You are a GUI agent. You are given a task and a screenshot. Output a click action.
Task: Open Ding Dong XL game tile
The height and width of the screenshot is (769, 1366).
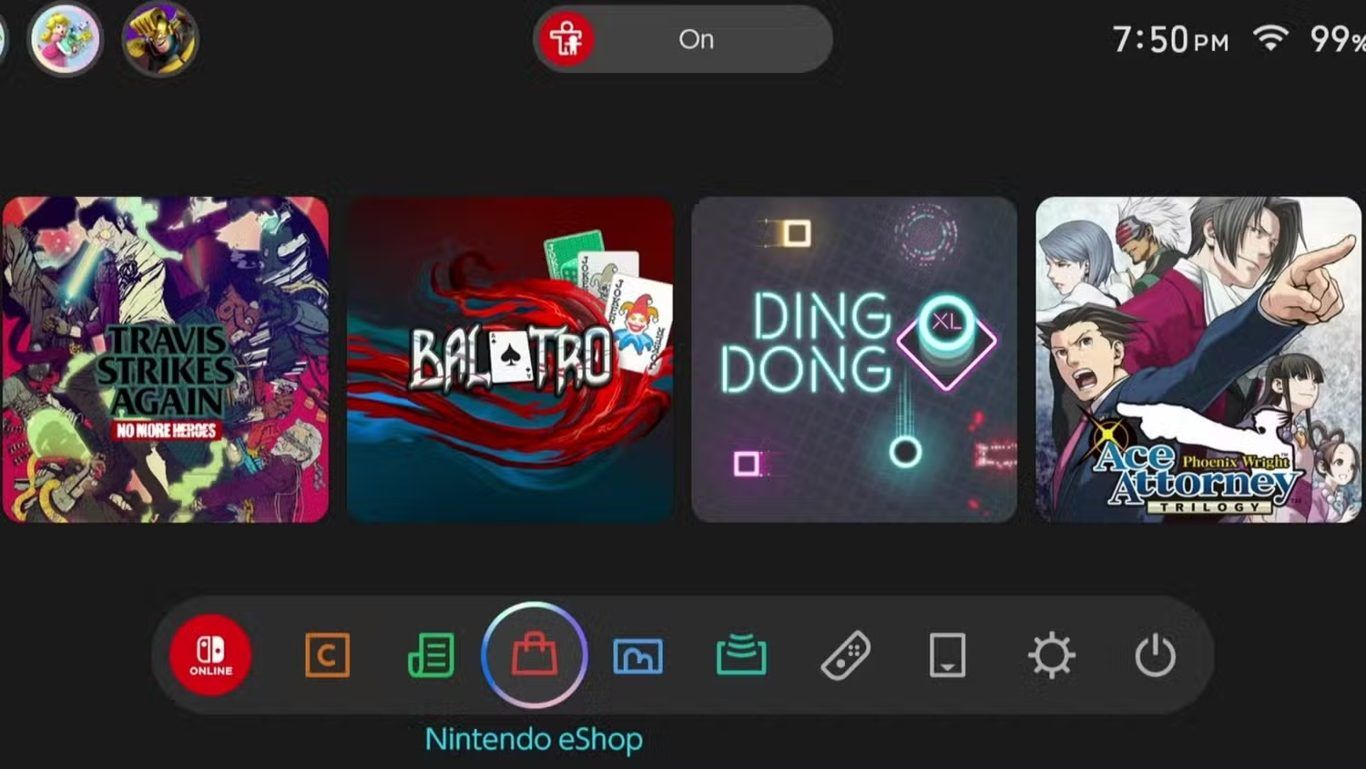854,359
